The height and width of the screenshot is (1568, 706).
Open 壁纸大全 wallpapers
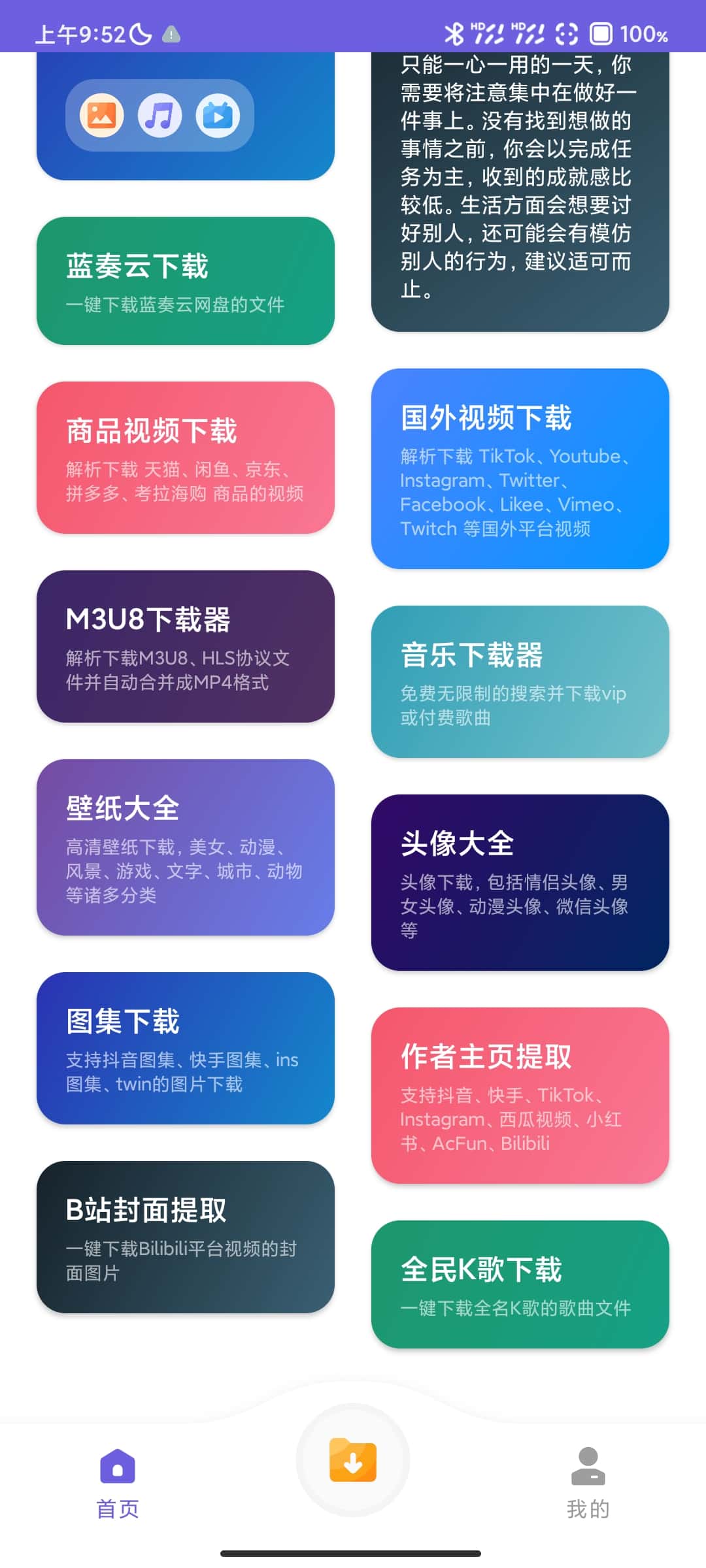185,847
